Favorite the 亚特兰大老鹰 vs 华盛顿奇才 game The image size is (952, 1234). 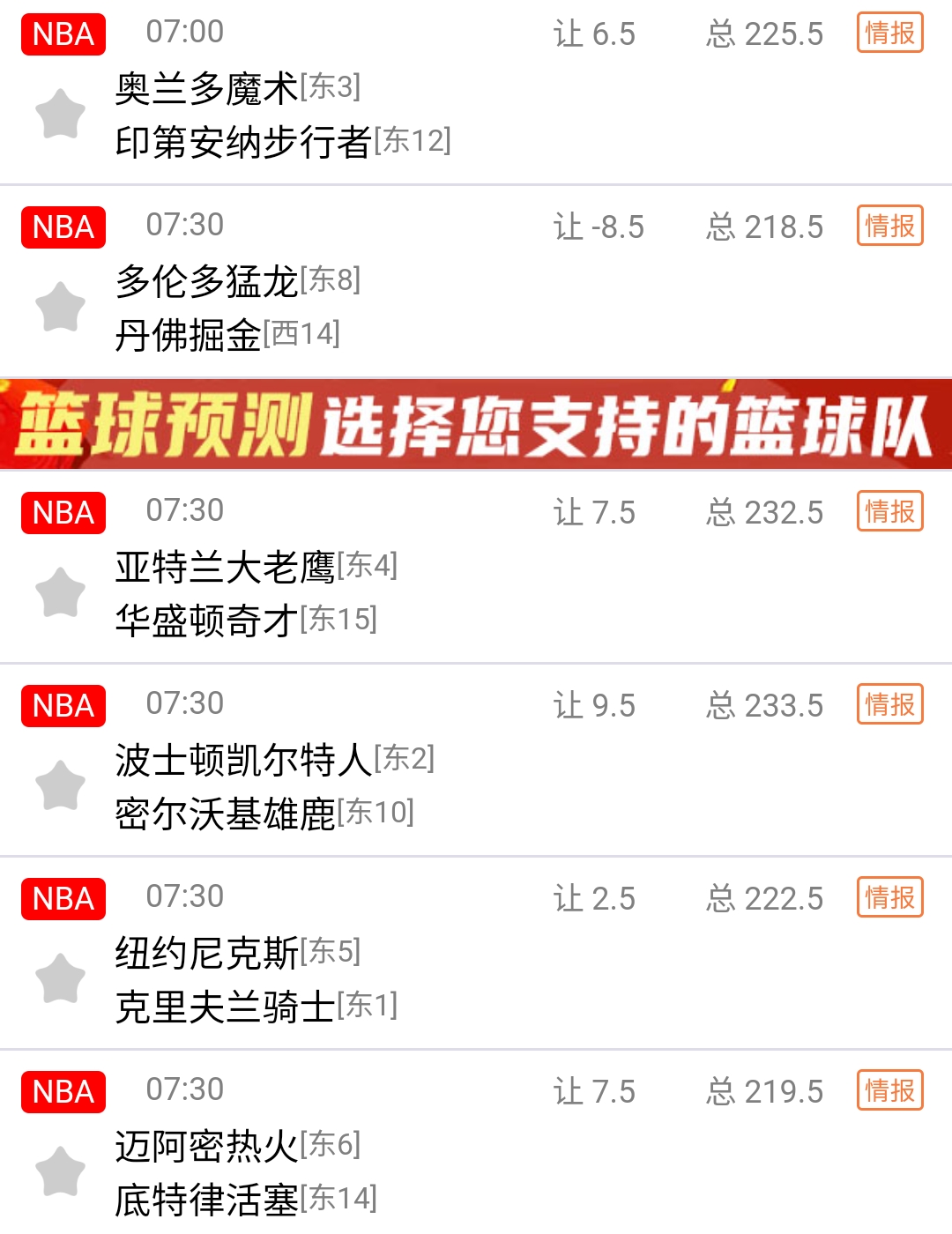click(x=60, y=592)
